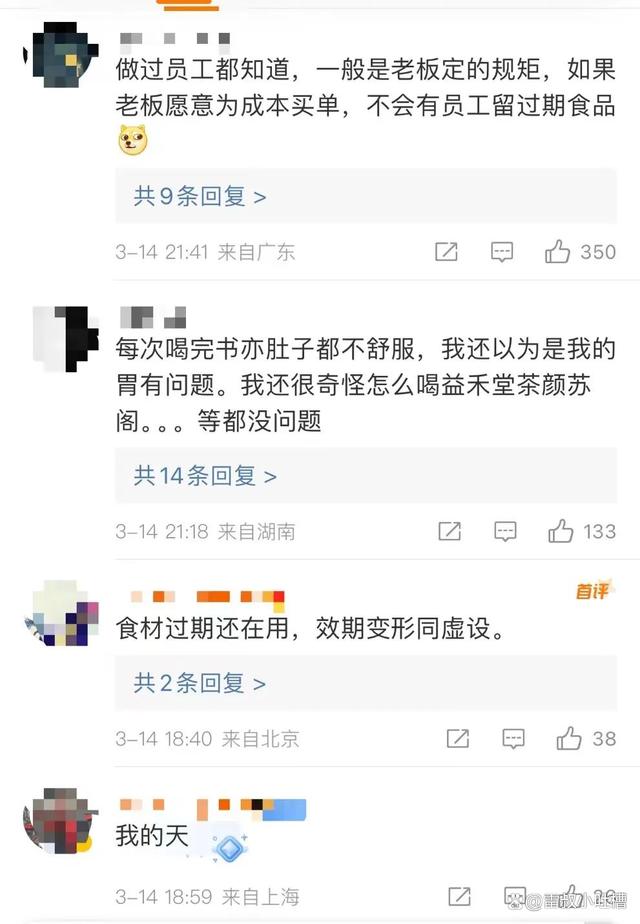The height and width of the screenshot is (924, 640).
Task: Like the comment from 广东 with 350 likes
Action: pyautogui.click(x=557, y=252)
